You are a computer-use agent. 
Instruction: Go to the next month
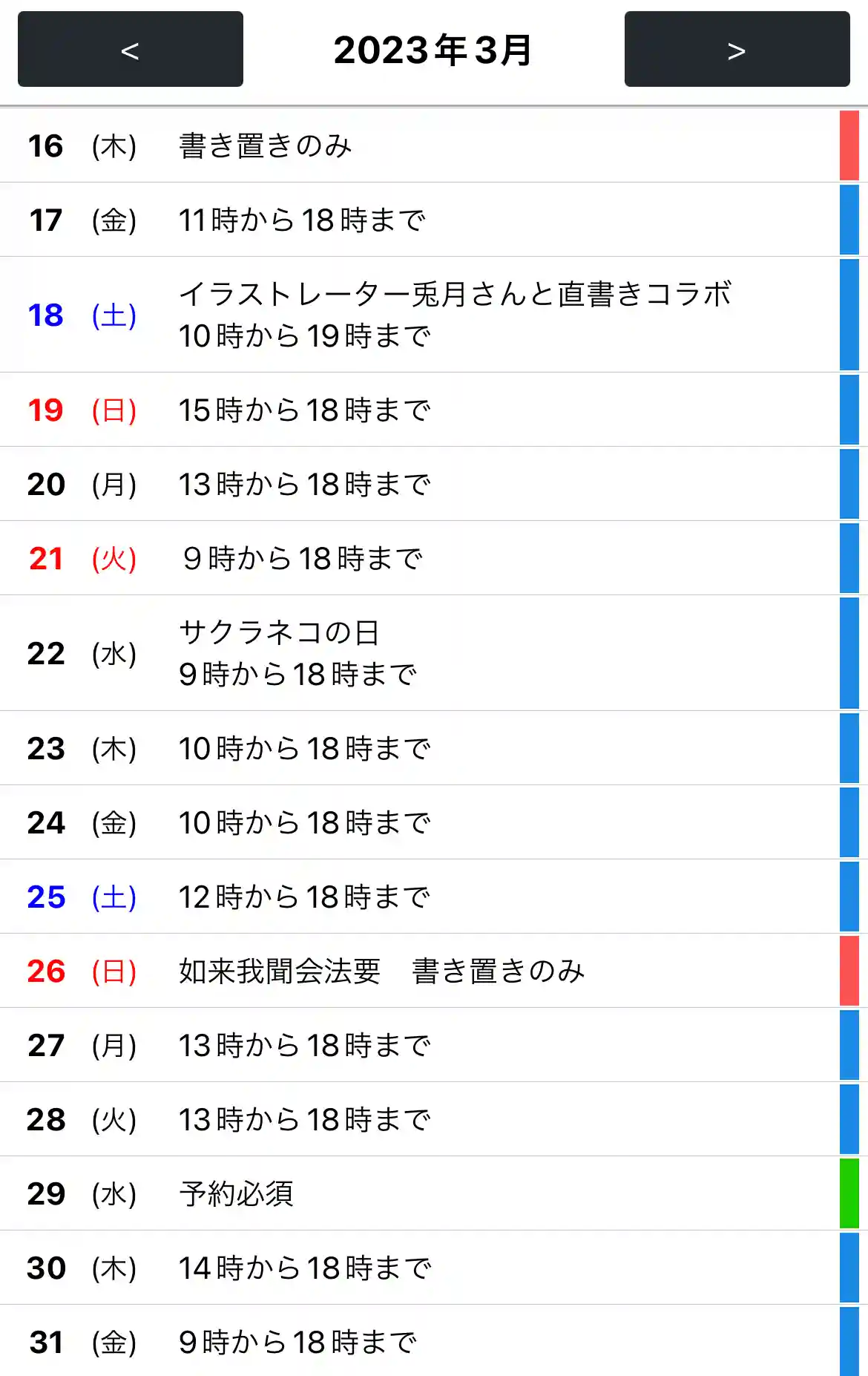737,49
